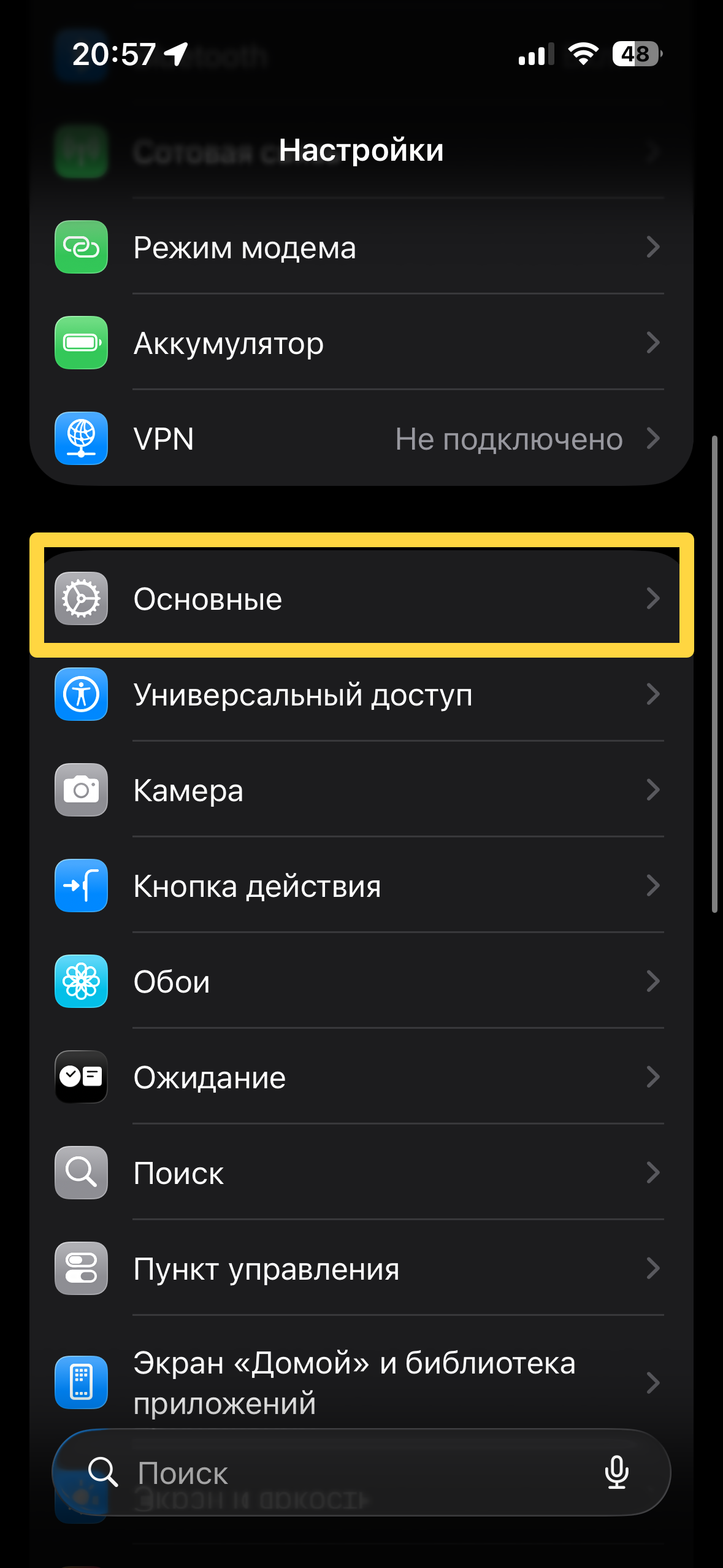Open Универсальный доступ settings
The height and width of the screenshot is (1568, 723).
click(361, 694)
